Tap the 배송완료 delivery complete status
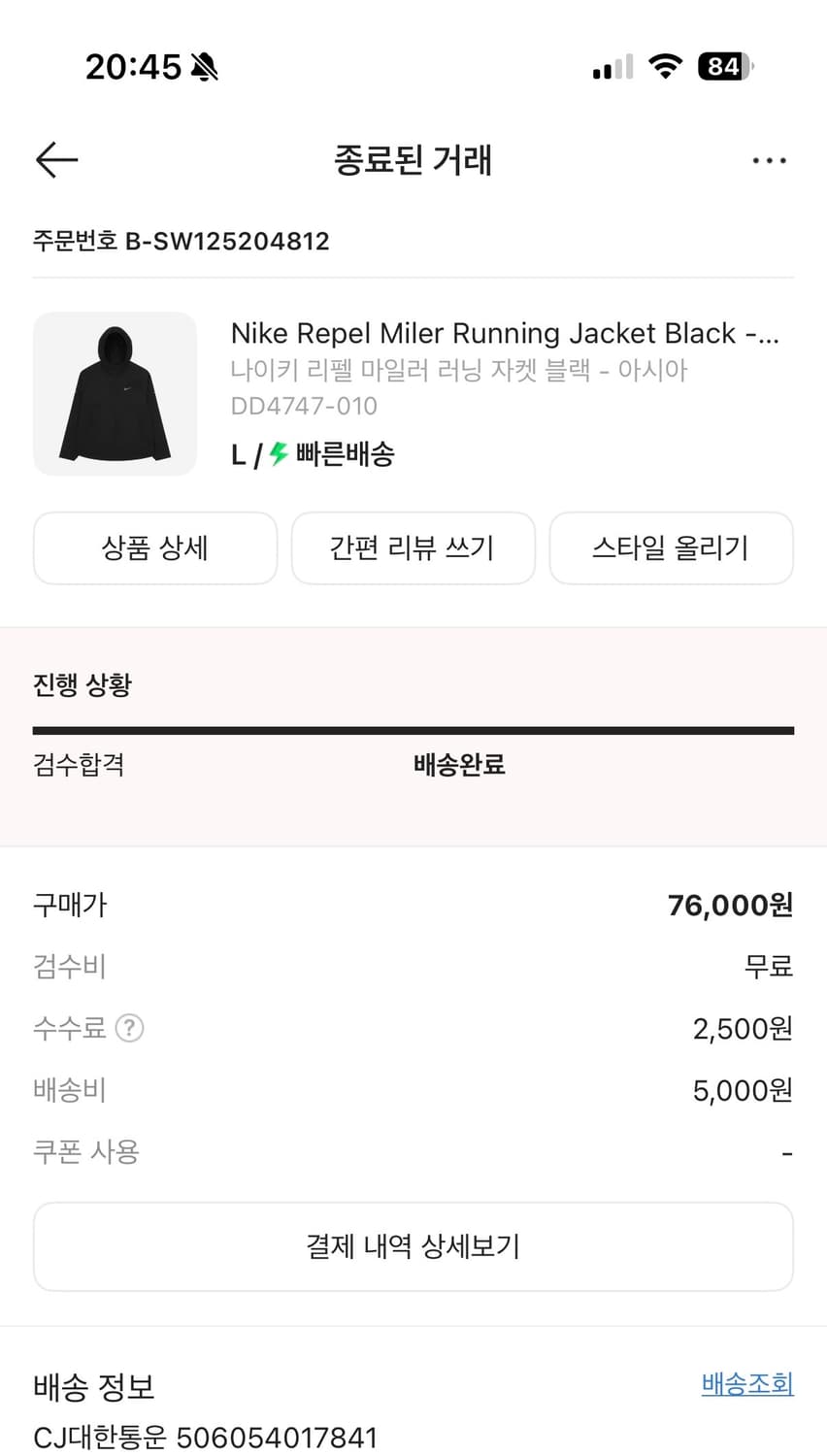 [x=457, y=766]
